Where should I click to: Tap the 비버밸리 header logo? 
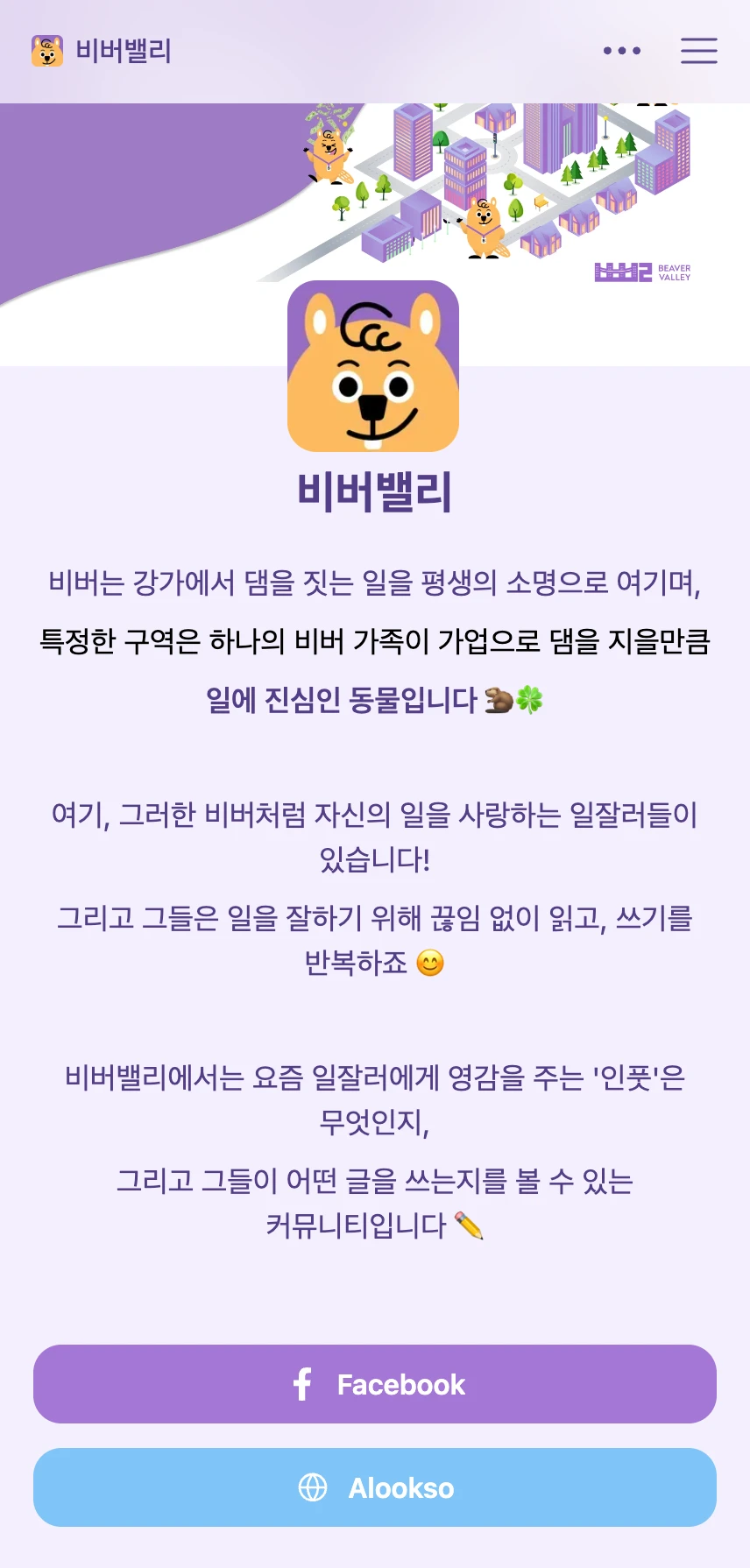pos(101,51)
